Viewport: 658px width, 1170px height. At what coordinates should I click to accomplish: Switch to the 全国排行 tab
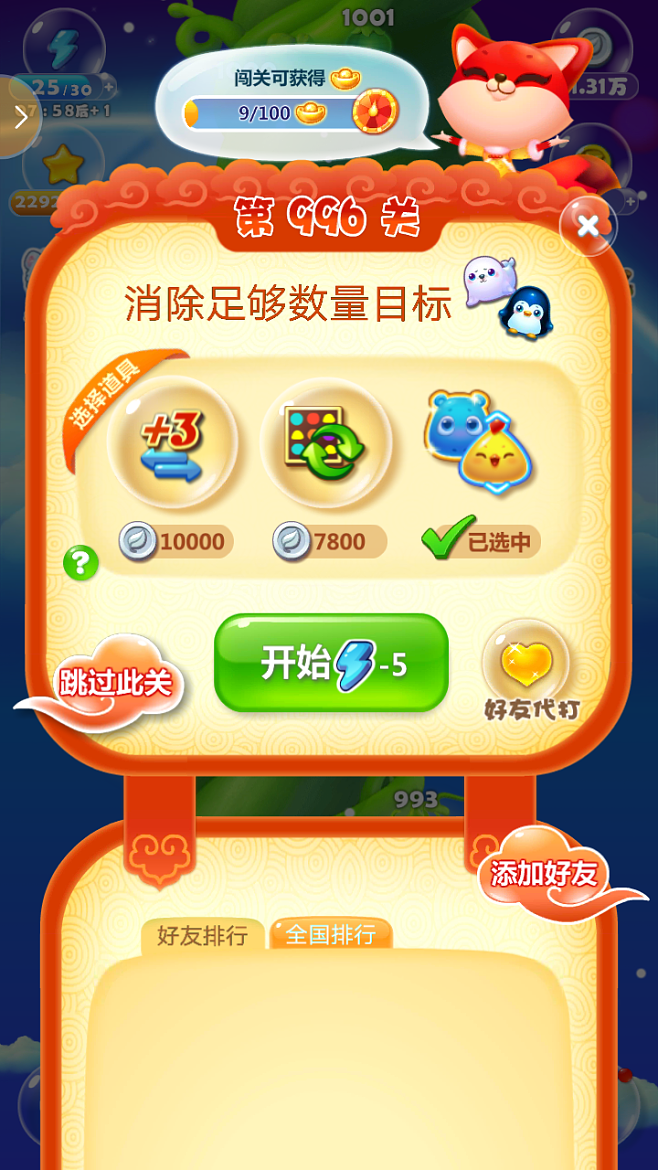[331, 935]
